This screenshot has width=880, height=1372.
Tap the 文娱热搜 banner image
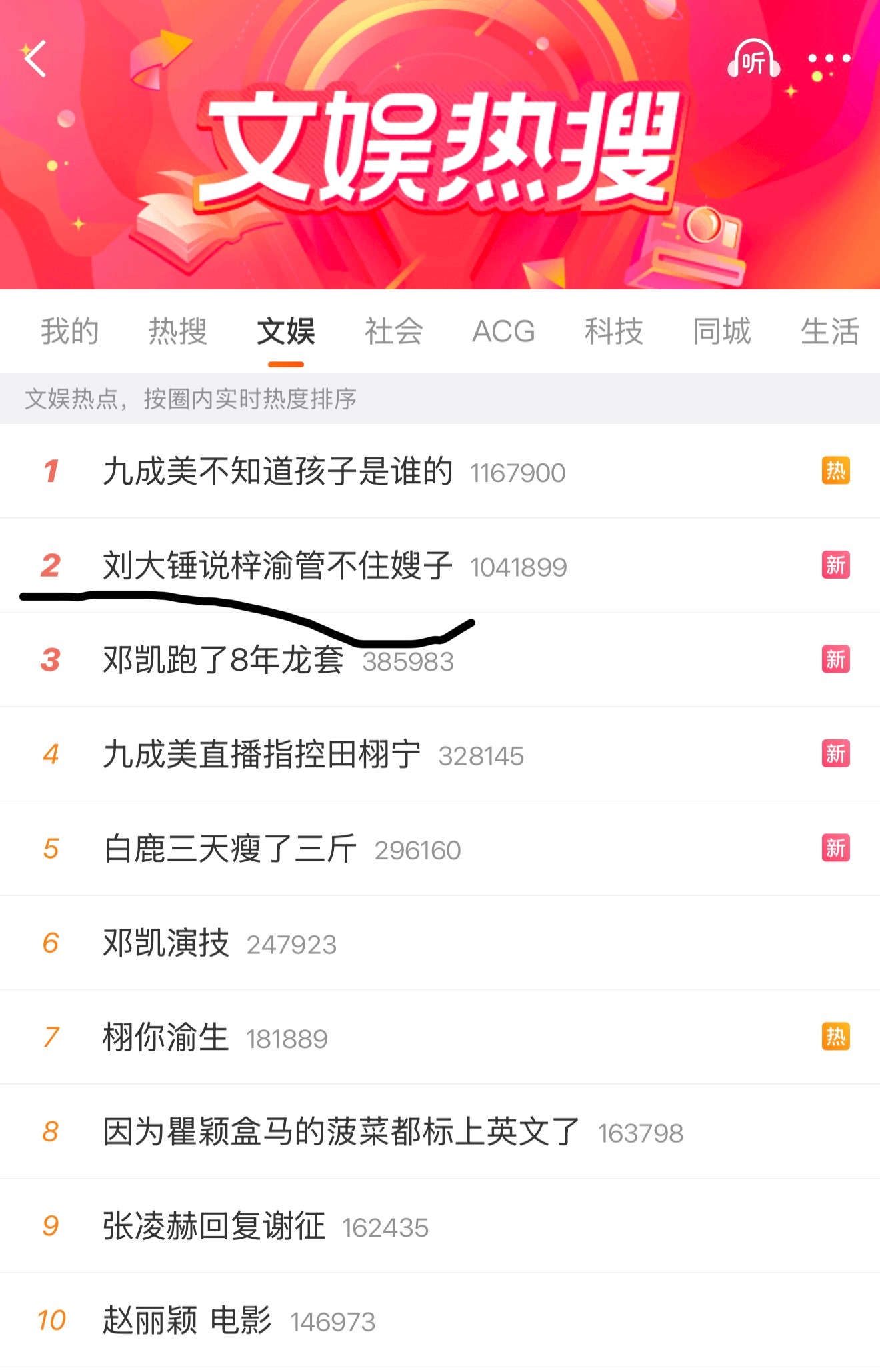point(440,147)
